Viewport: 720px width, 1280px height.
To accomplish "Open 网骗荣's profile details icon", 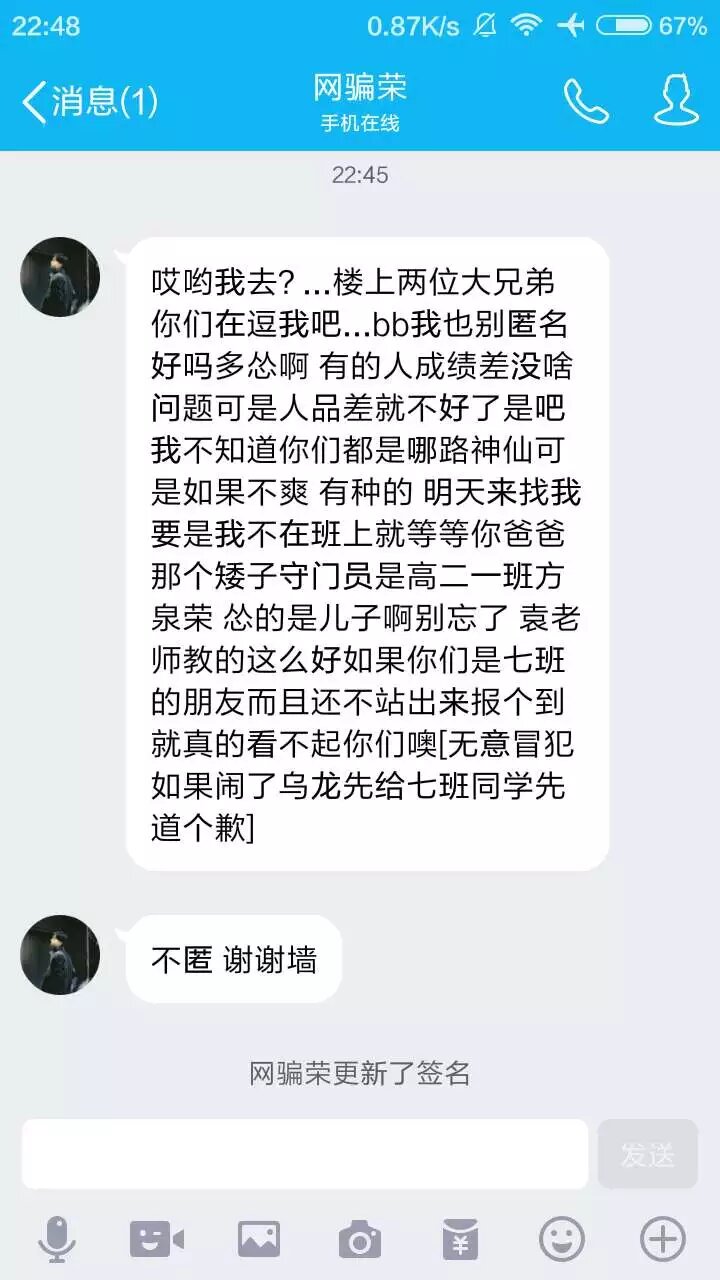I will [x=677, y=101].
